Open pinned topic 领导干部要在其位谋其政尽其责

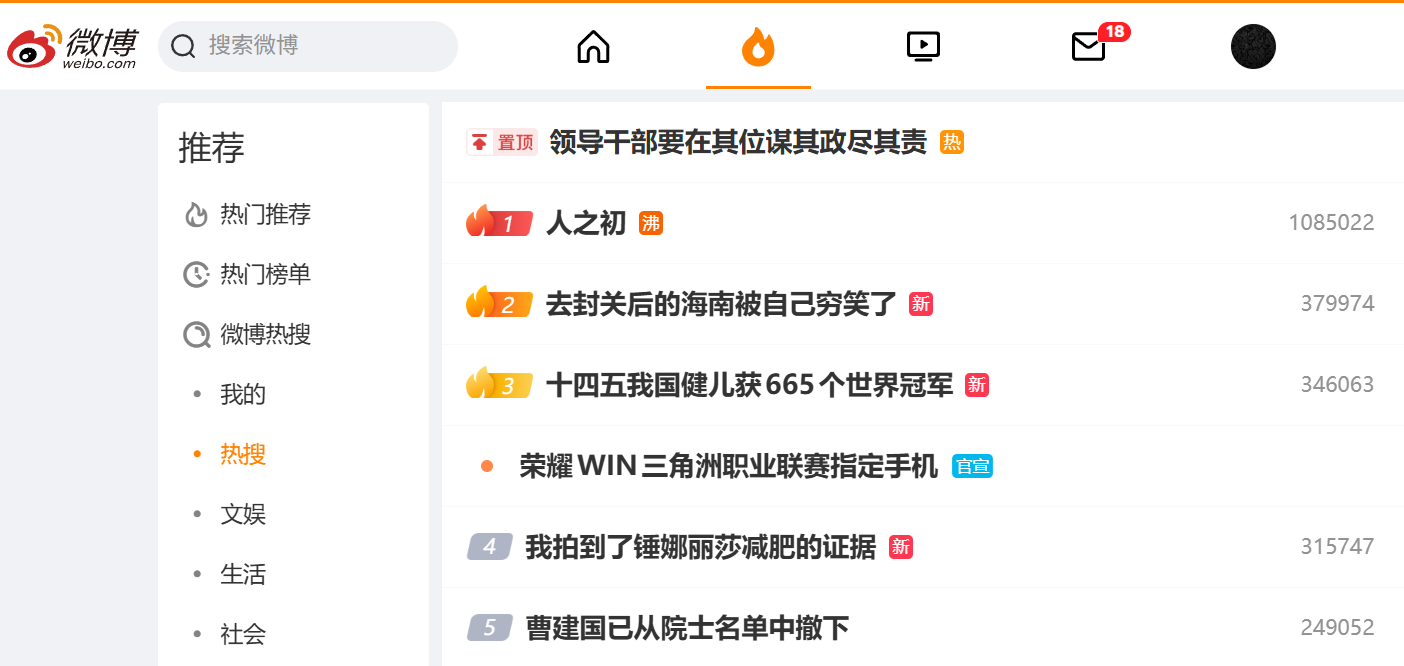click(x=737, y=142)
